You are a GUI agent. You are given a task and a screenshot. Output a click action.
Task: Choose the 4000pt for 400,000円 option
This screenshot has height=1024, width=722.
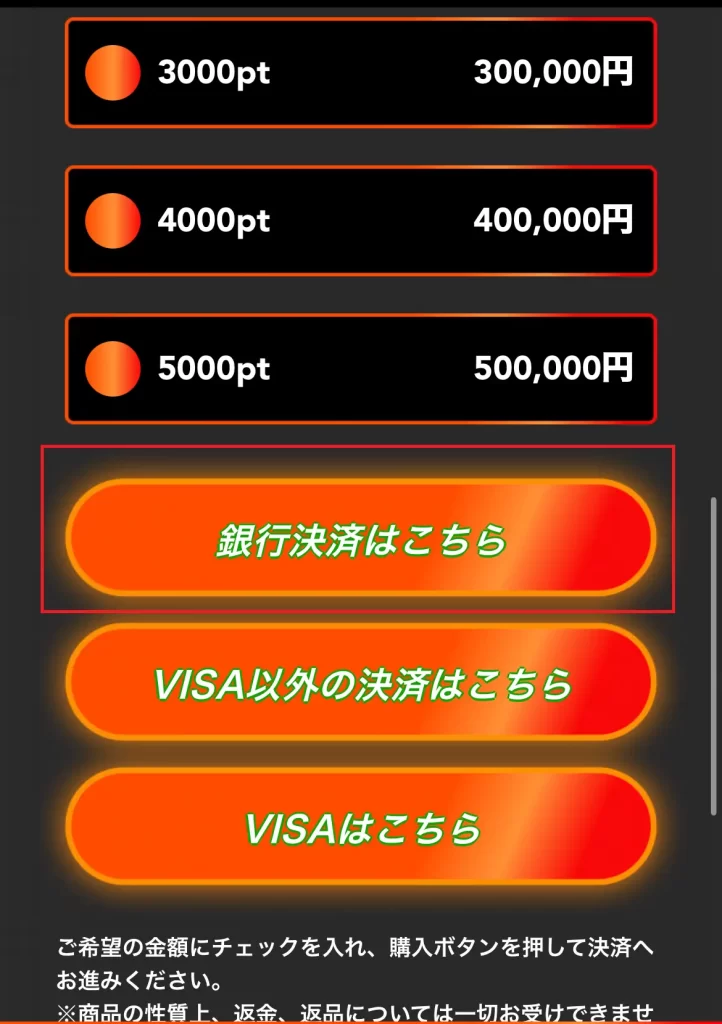(360, 221)
